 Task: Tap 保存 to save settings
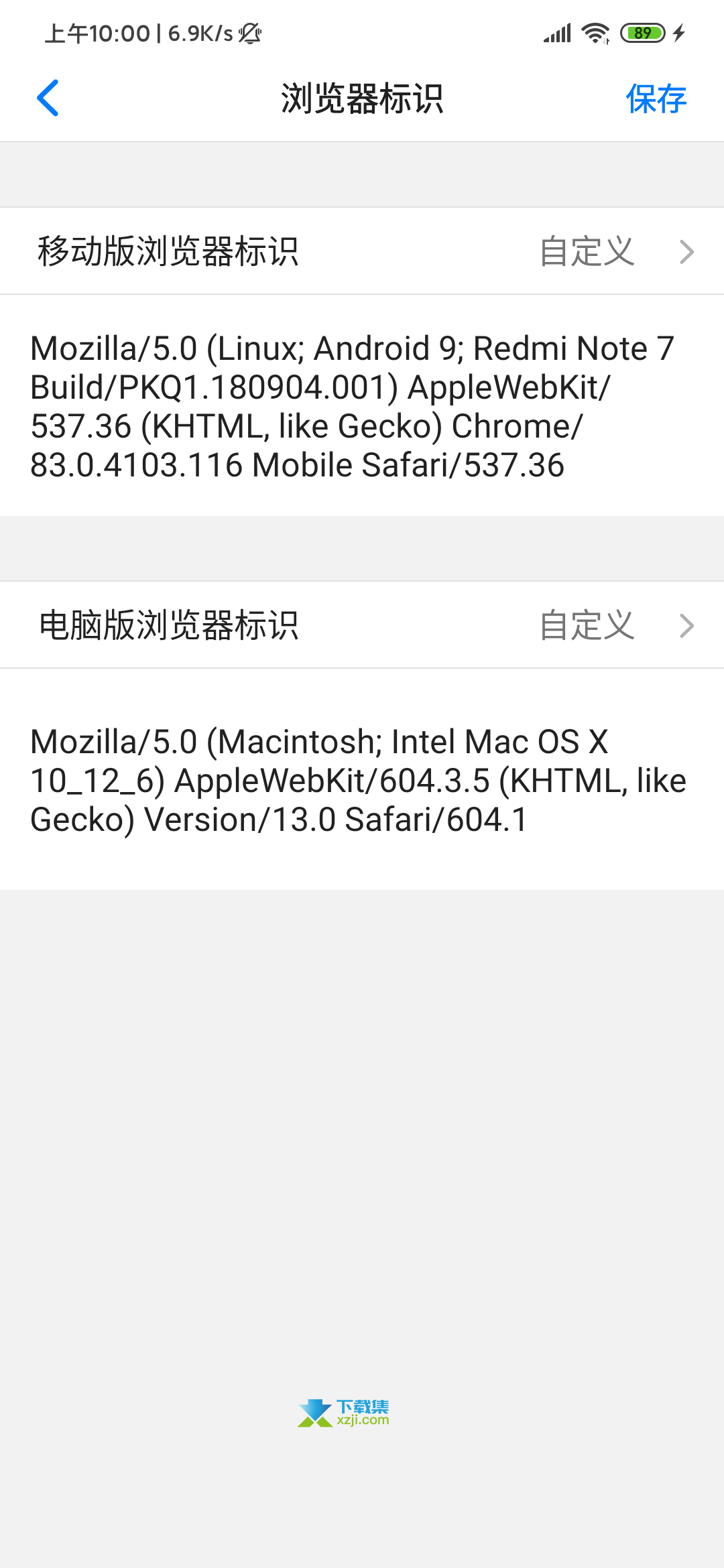[656, 99]
